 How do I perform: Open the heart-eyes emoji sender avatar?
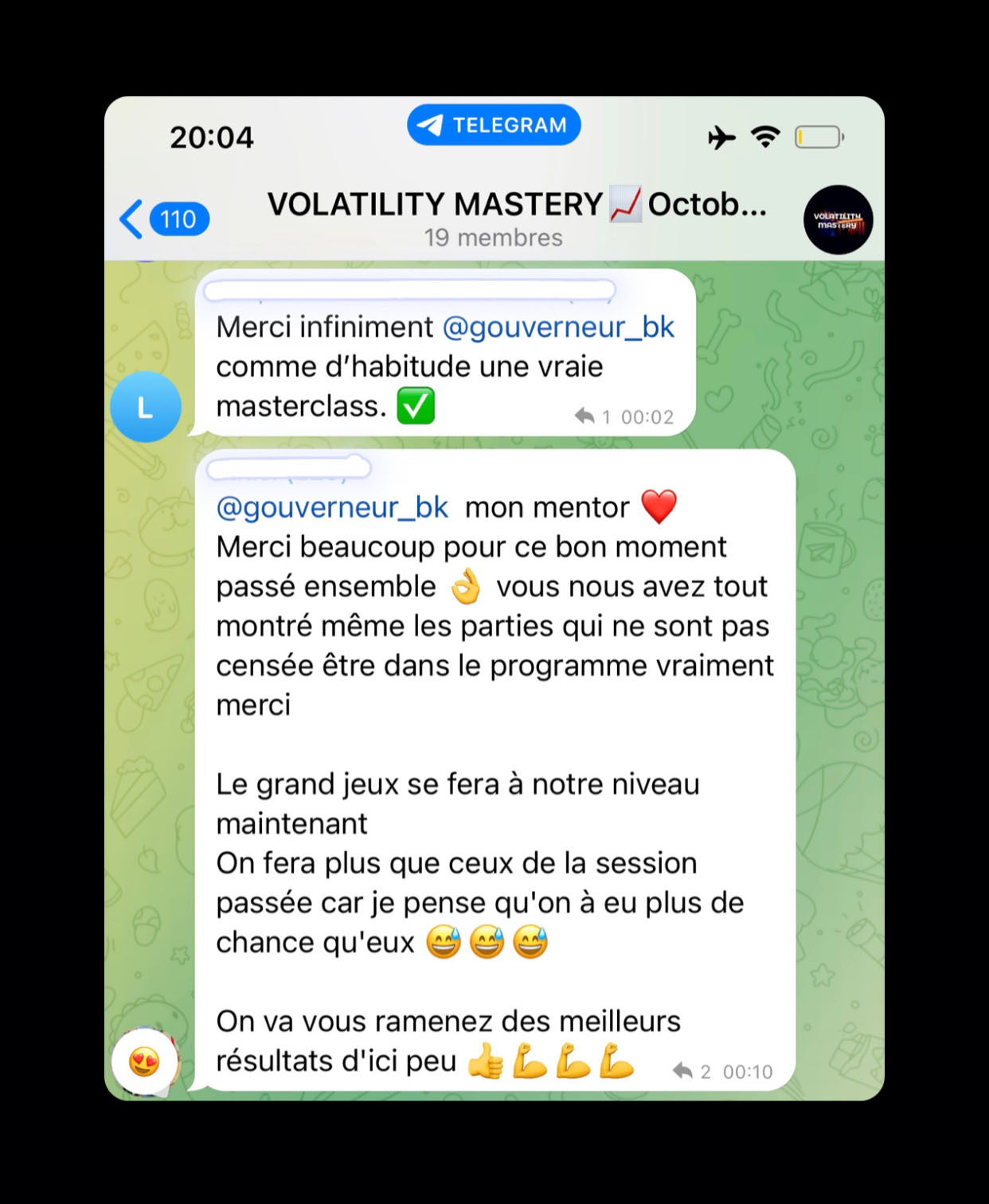click(145, 1061)
